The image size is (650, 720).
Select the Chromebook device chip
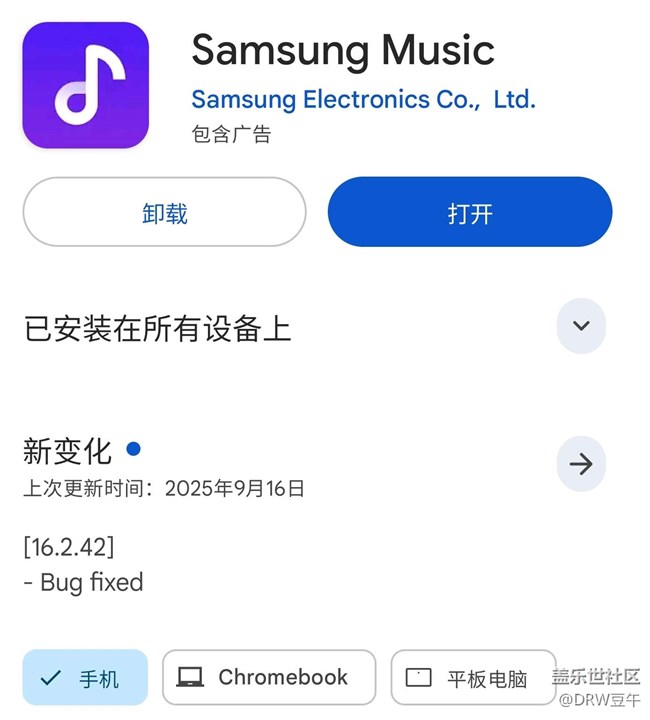tap(269, 678)
